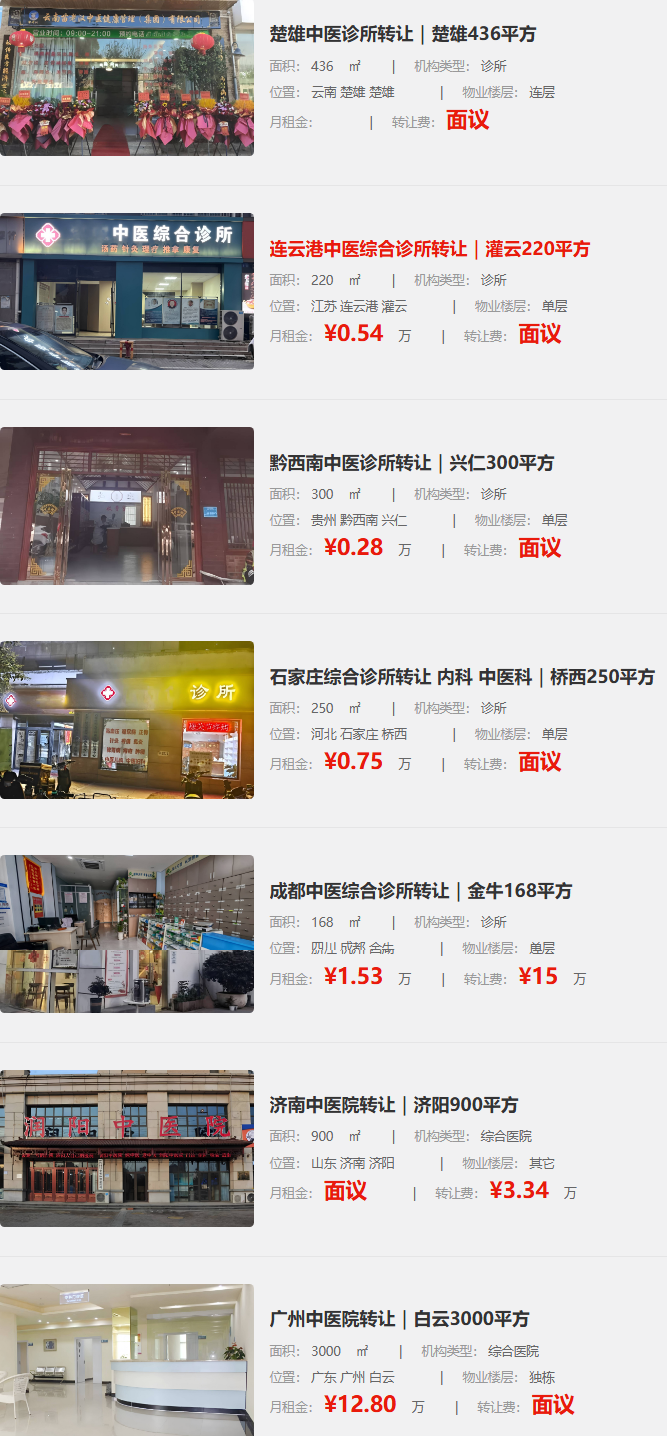View the 广州中医院转让 白云3000平方 listing
Viewport: 667px width, 1436px height.
click(399, 1319)
